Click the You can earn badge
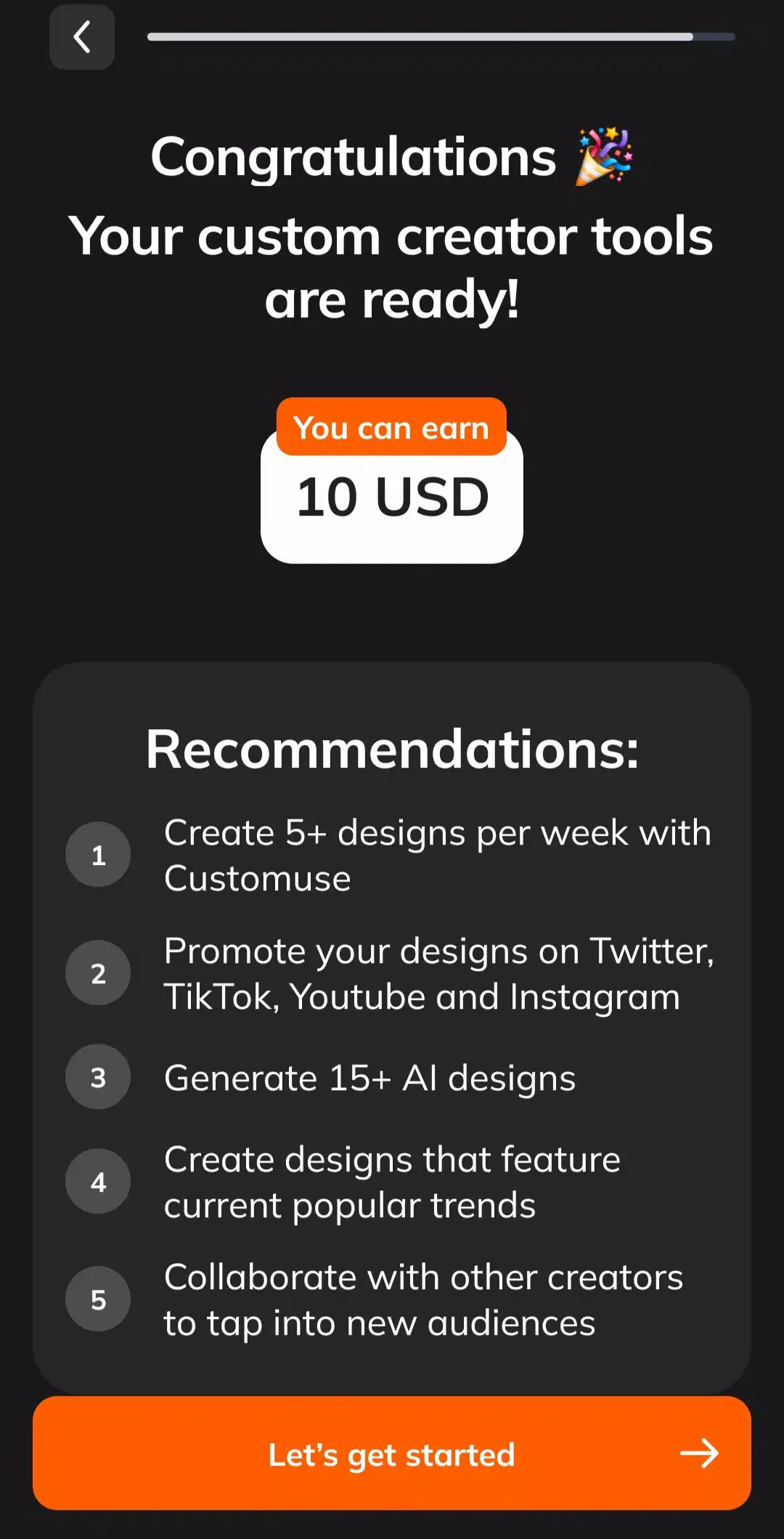Viewport: 784px width, 1539px height. [x=391, y=429]
